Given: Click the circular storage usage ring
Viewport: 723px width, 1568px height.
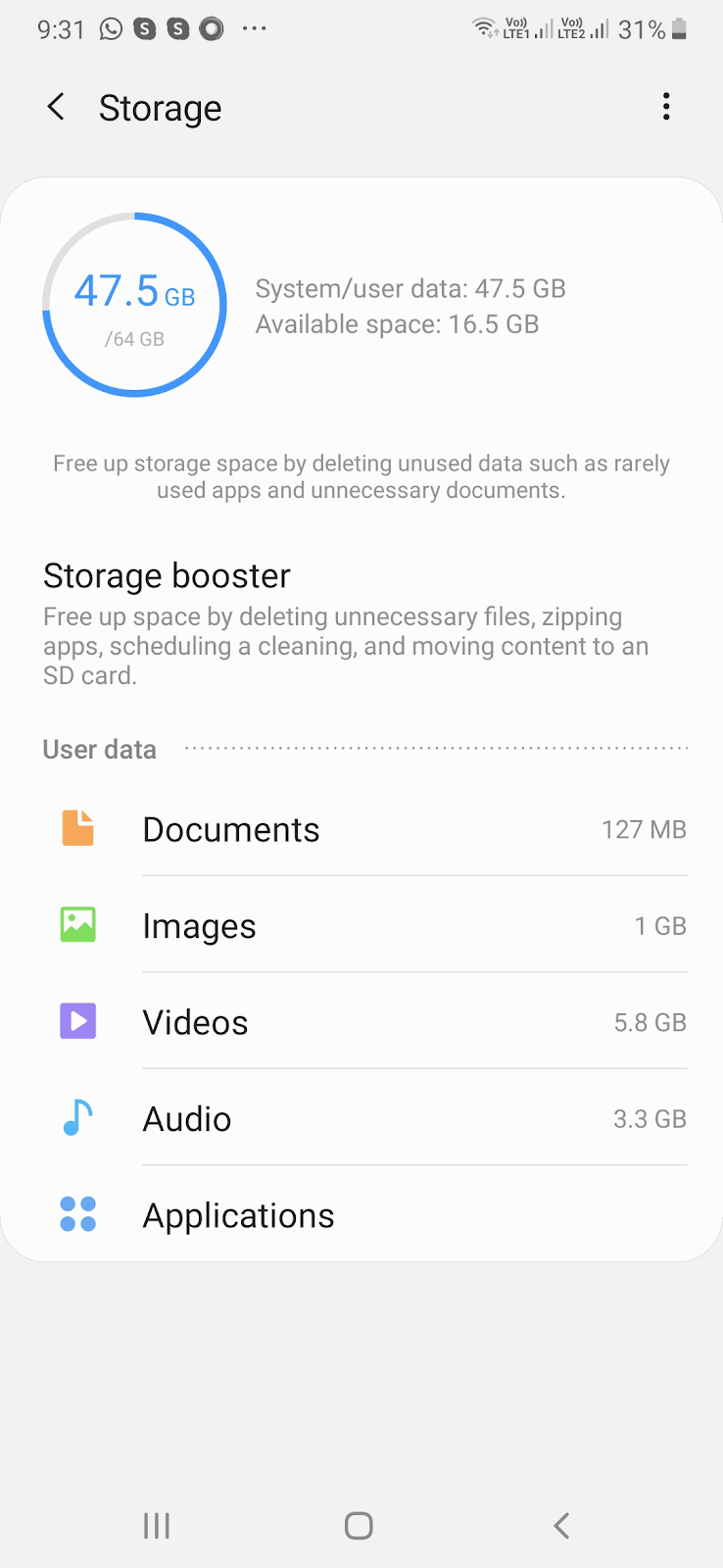Looking at the screenshot, I should pos(134,304).
